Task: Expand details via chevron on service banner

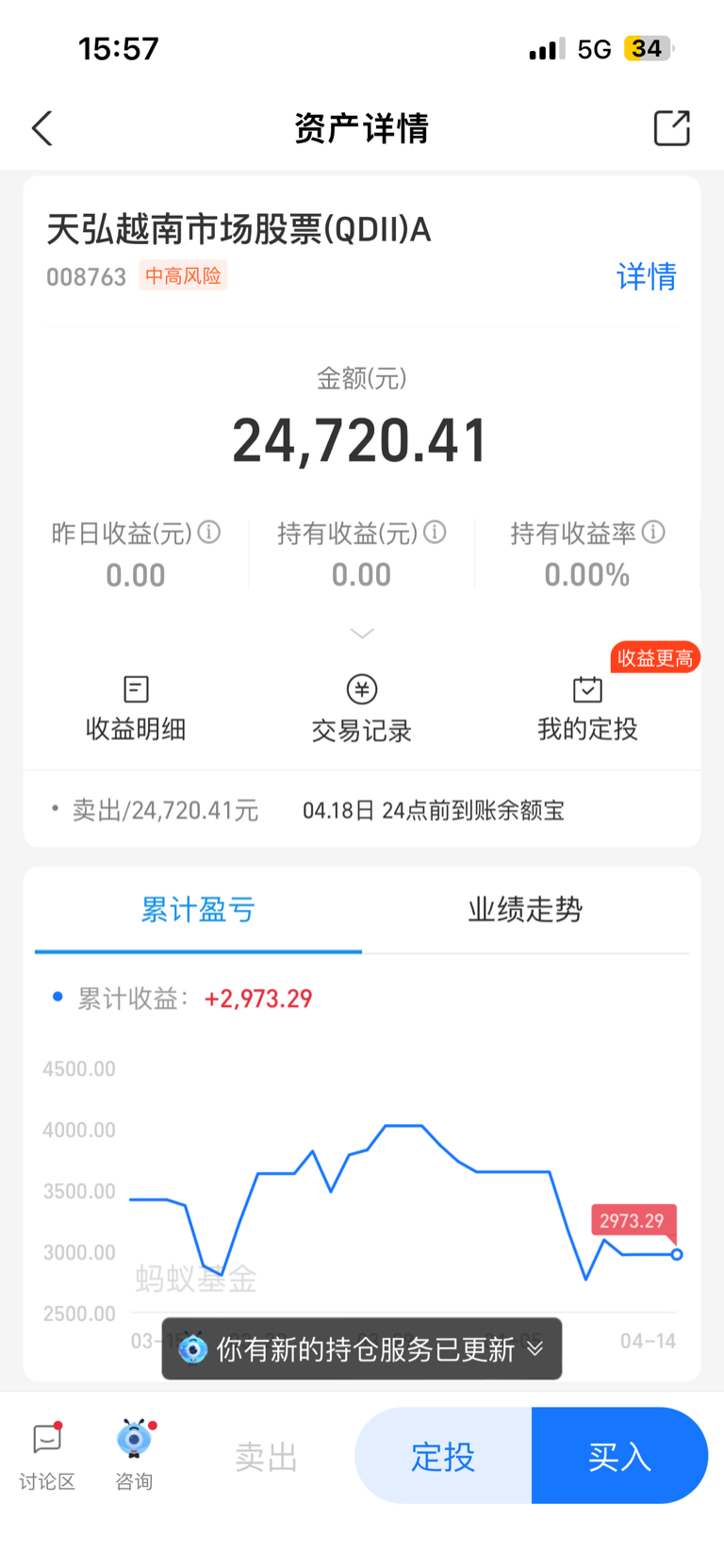Action: coord(536,1349)
